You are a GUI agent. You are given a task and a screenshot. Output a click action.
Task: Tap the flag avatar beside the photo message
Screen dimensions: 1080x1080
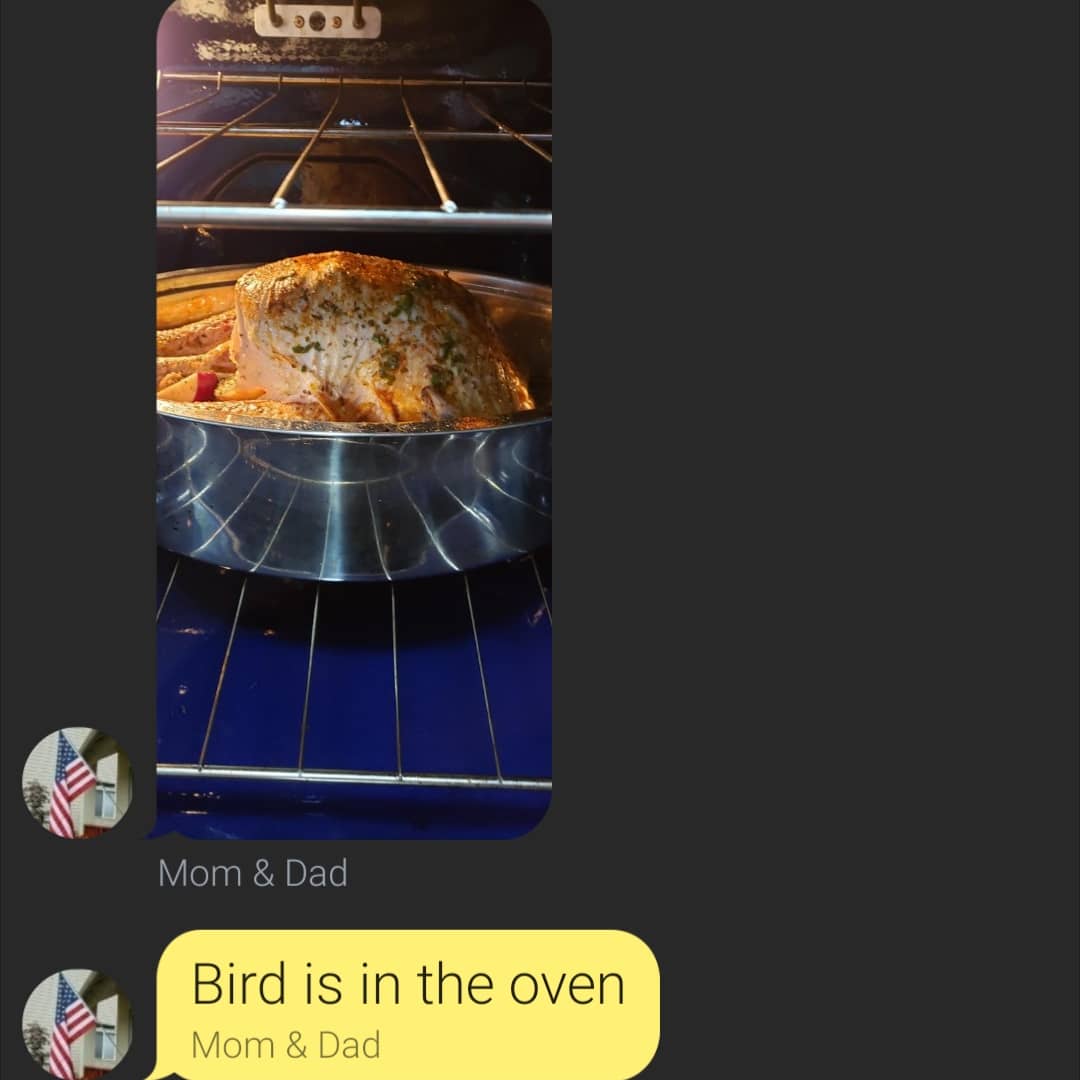coord(77,783)
